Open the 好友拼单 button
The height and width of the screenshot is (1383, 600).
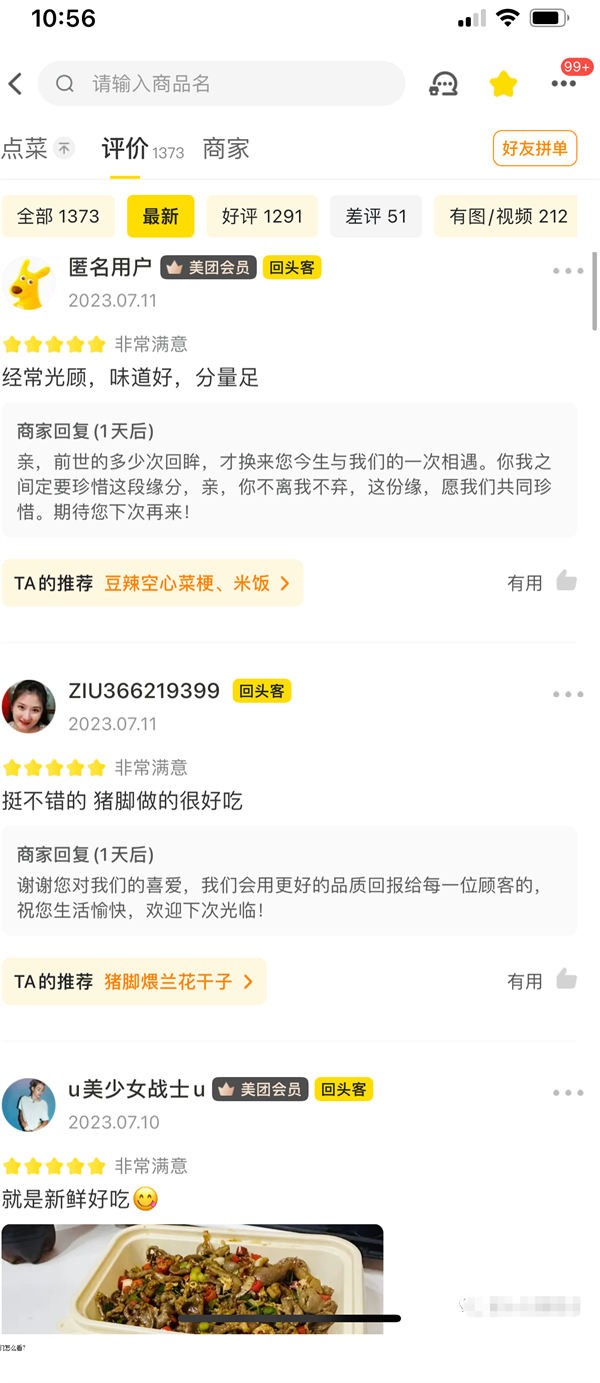tap(534, 149)
